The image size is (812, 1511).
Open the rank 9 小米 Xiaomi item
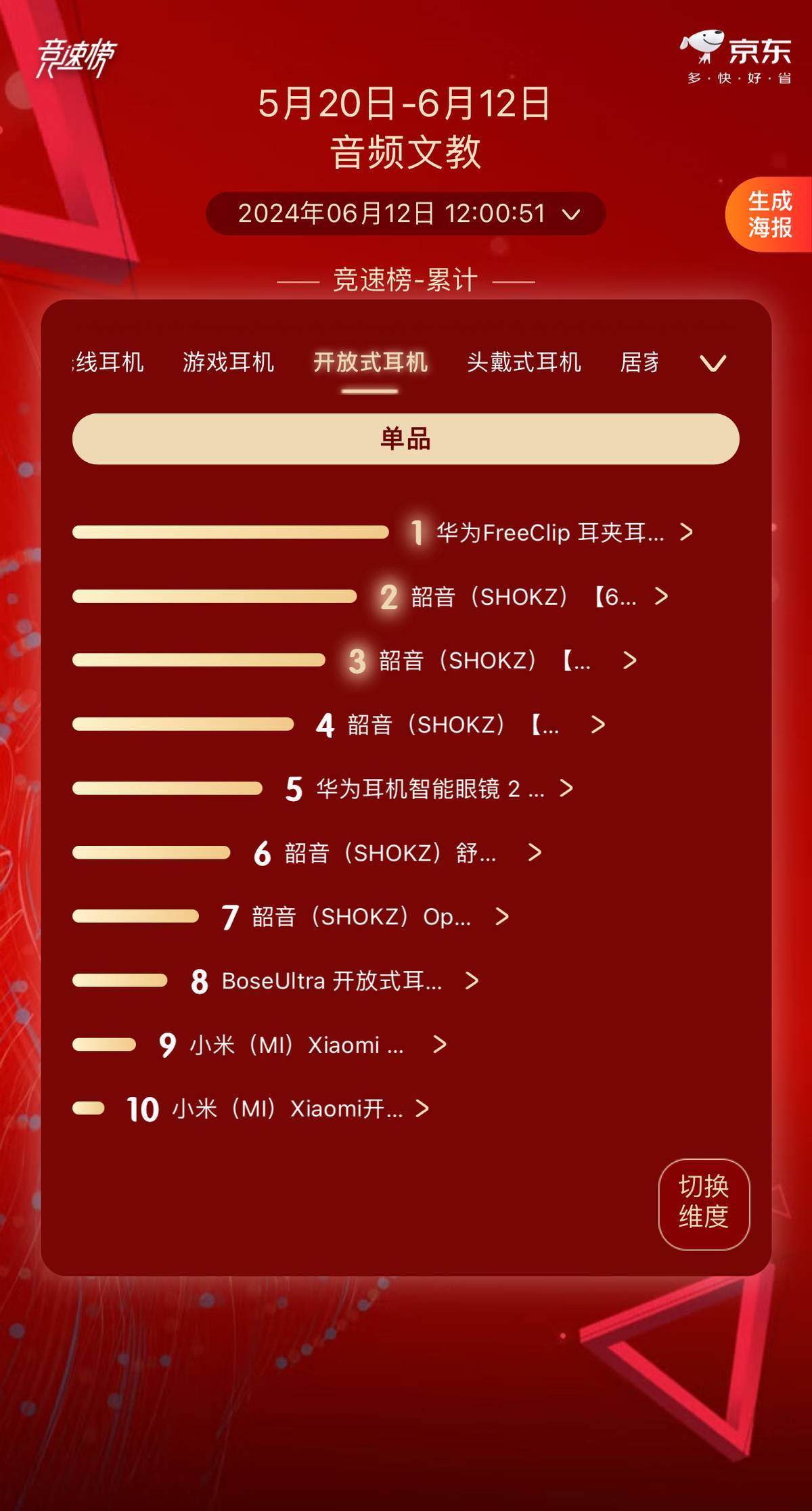tap(303, 1045)
